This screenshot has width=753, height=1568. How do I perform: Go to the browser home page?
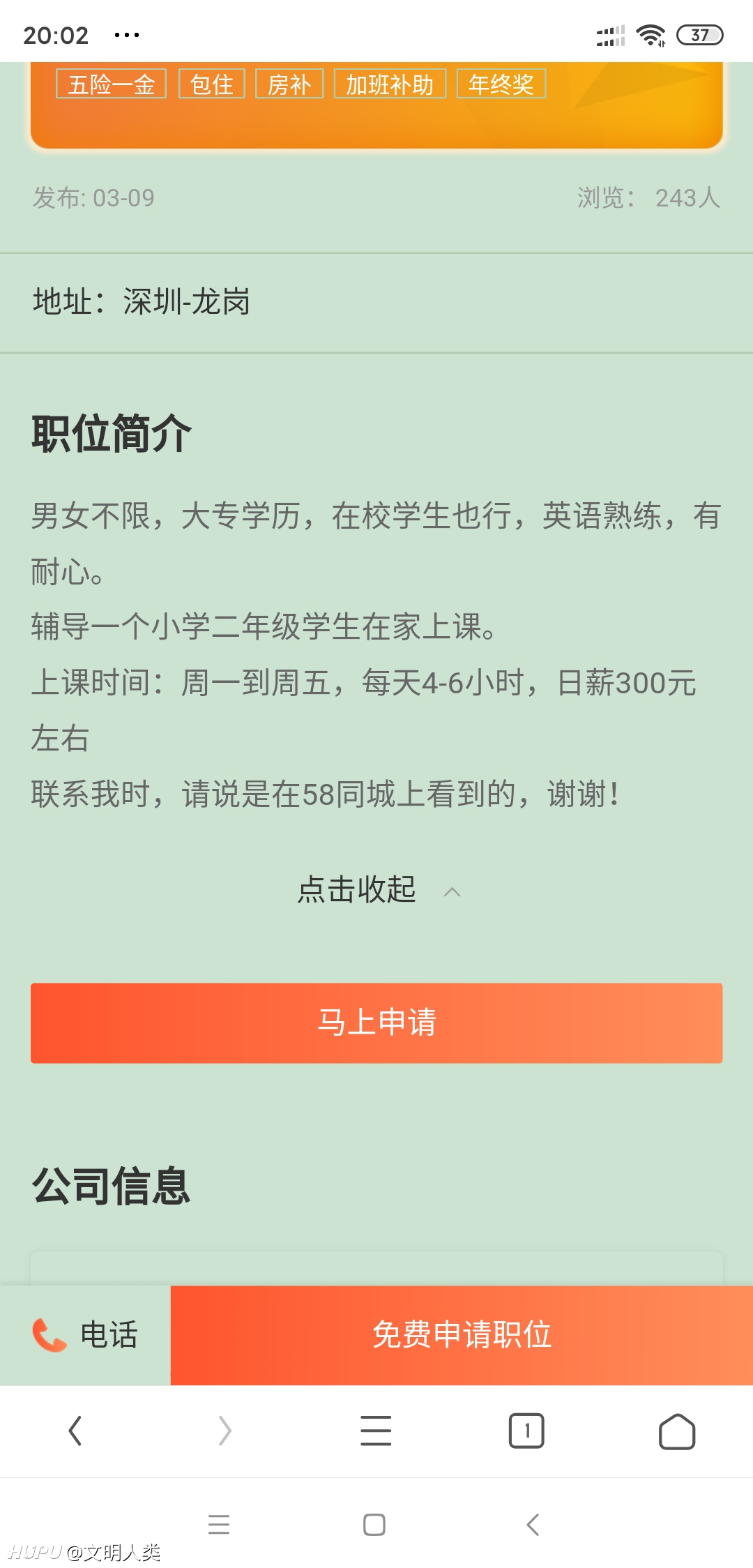[677, 1431]
